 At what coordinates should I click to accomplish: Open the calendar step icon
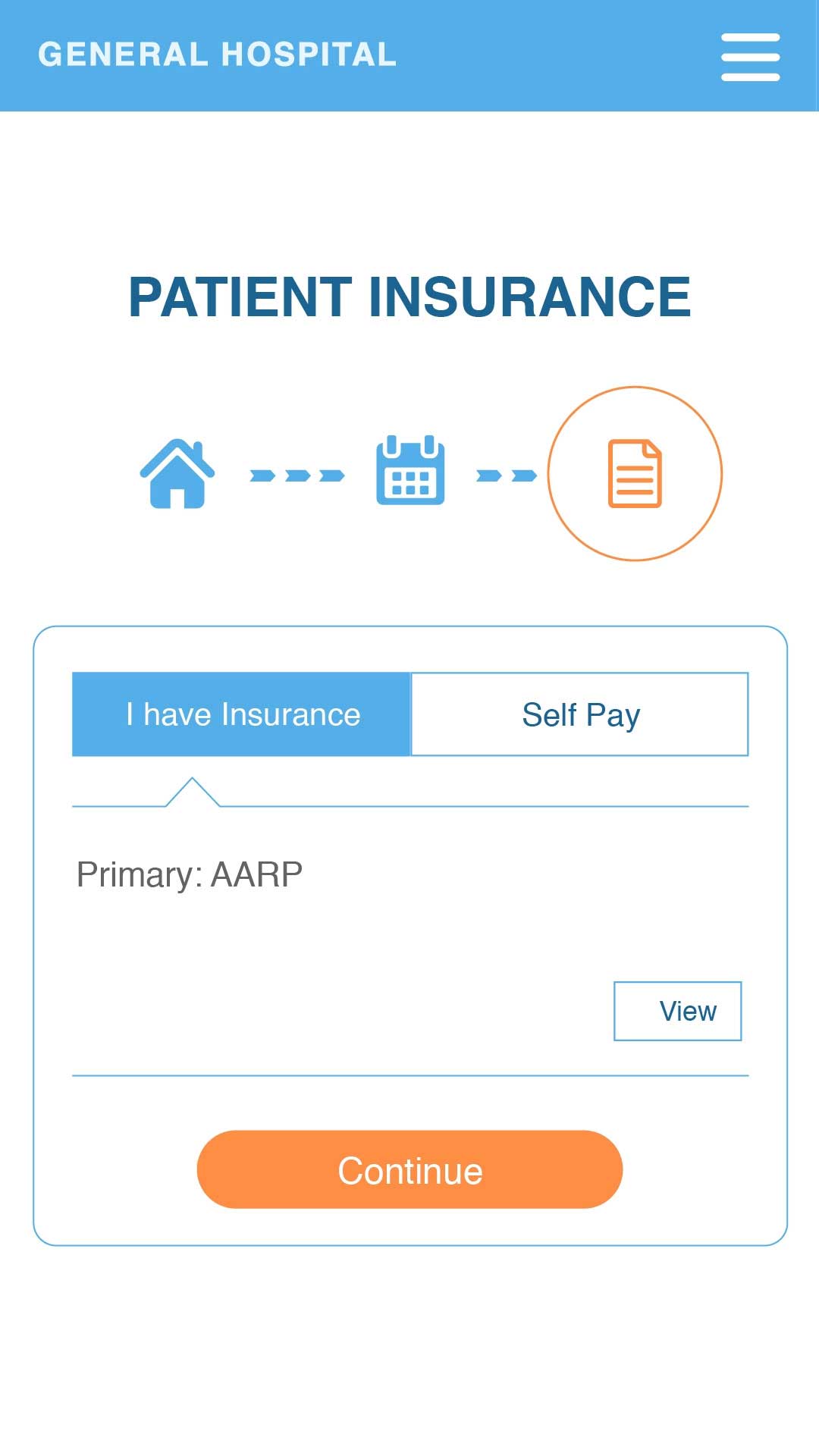pyautogui.click(x=410, y=471)
